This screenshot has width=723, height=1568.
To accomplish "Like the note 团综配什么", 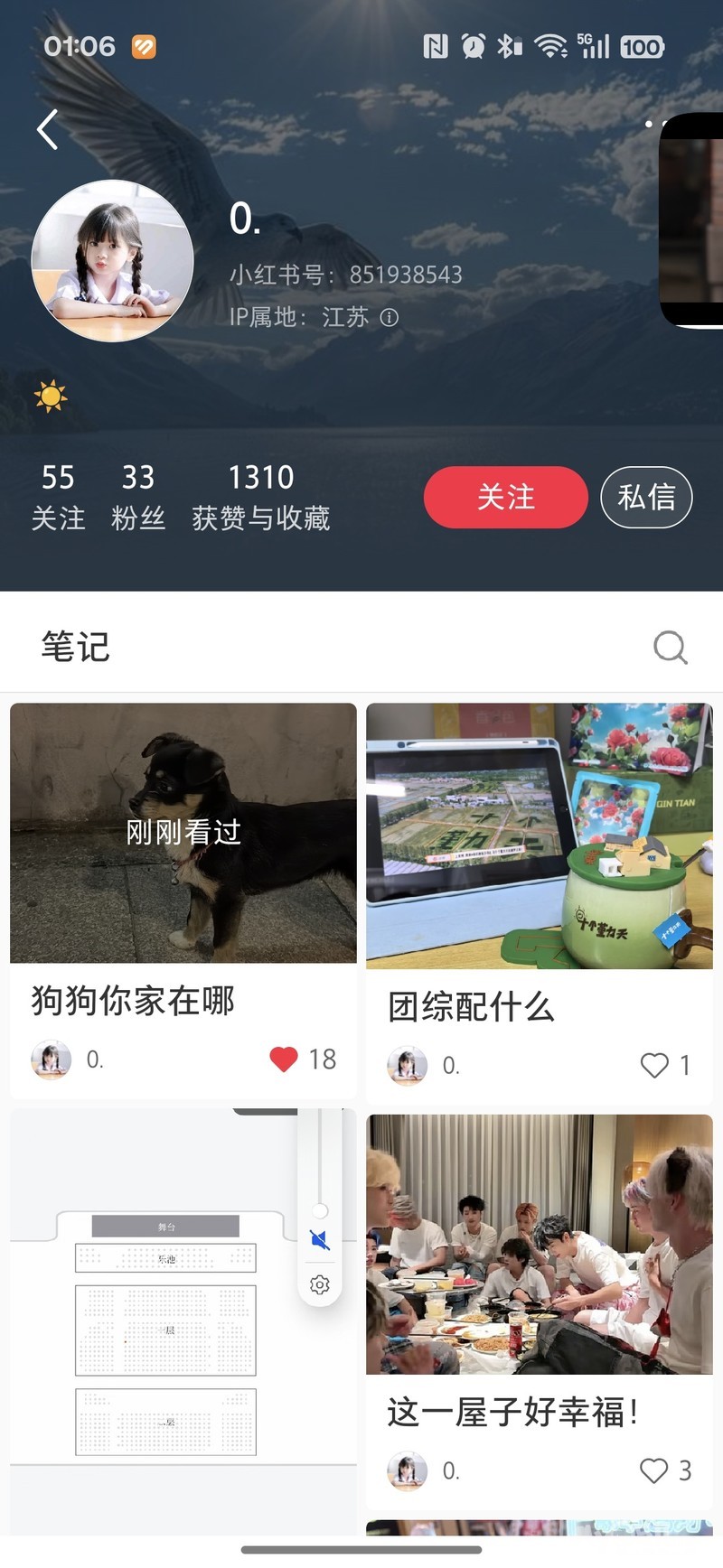I will pyautogui.click(x=654, y=1065).
